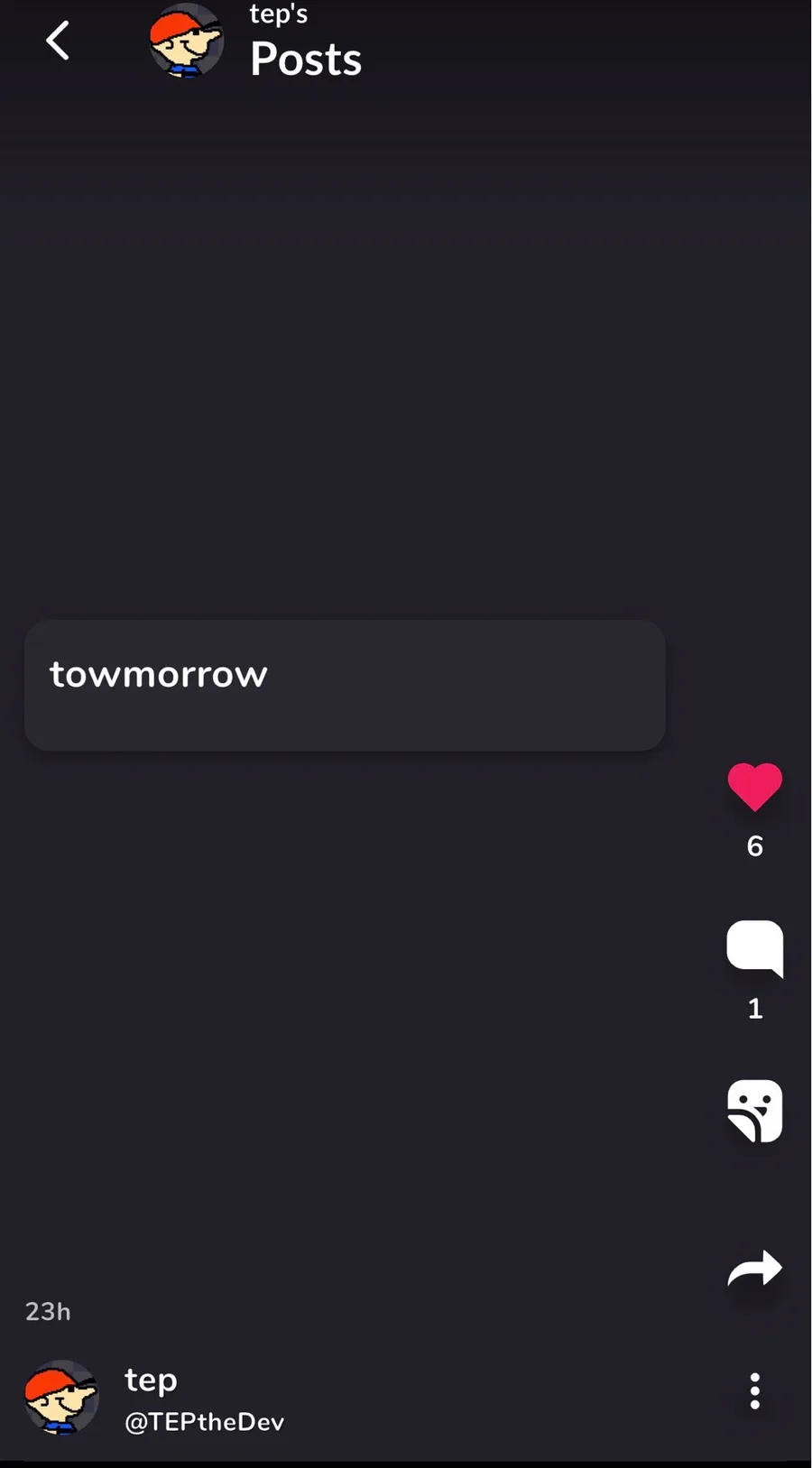Like tep's post with the heart
This screenshot has height=1468, width=812.
(x=754, y=787)
